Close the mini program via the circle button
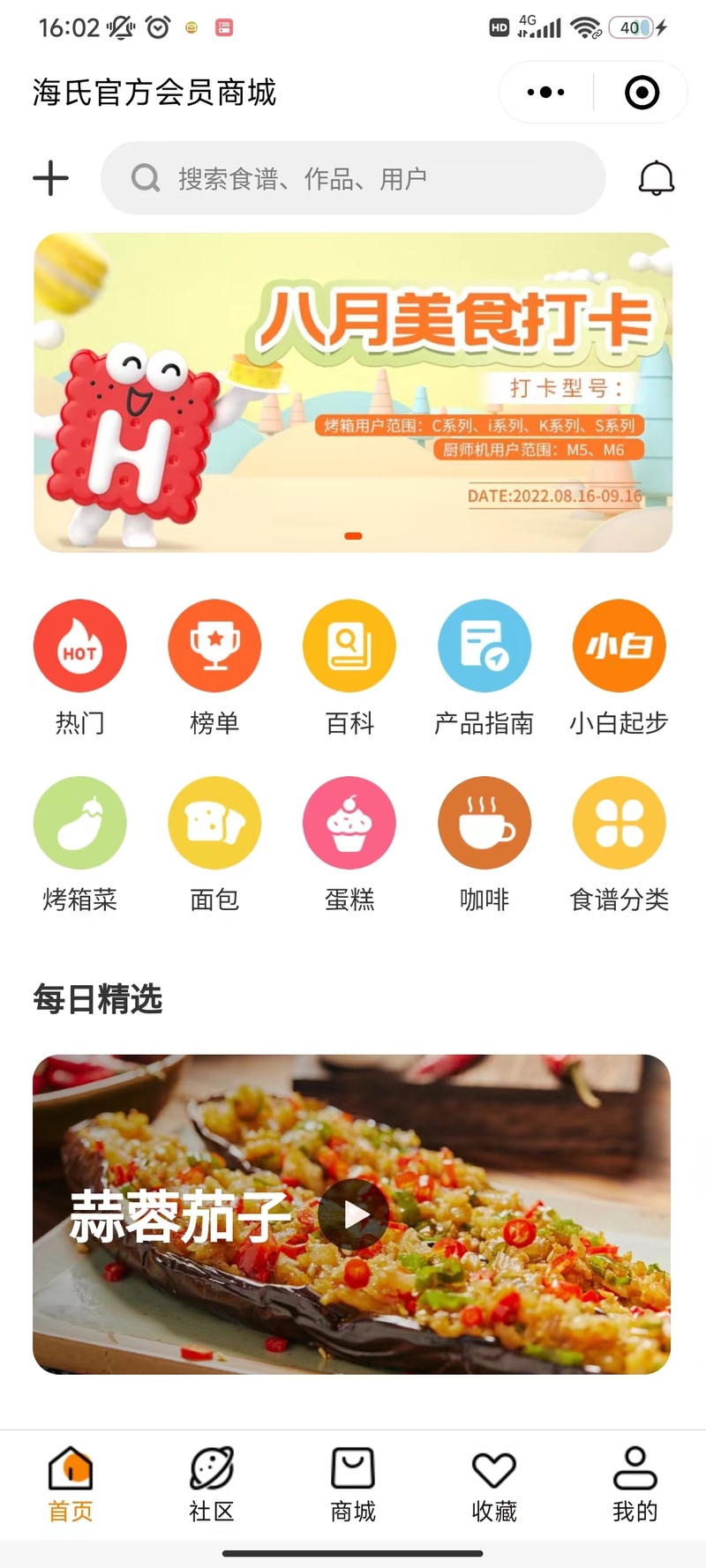The height and width of the screenshot is (1568, 706). [x=642, y=92]
